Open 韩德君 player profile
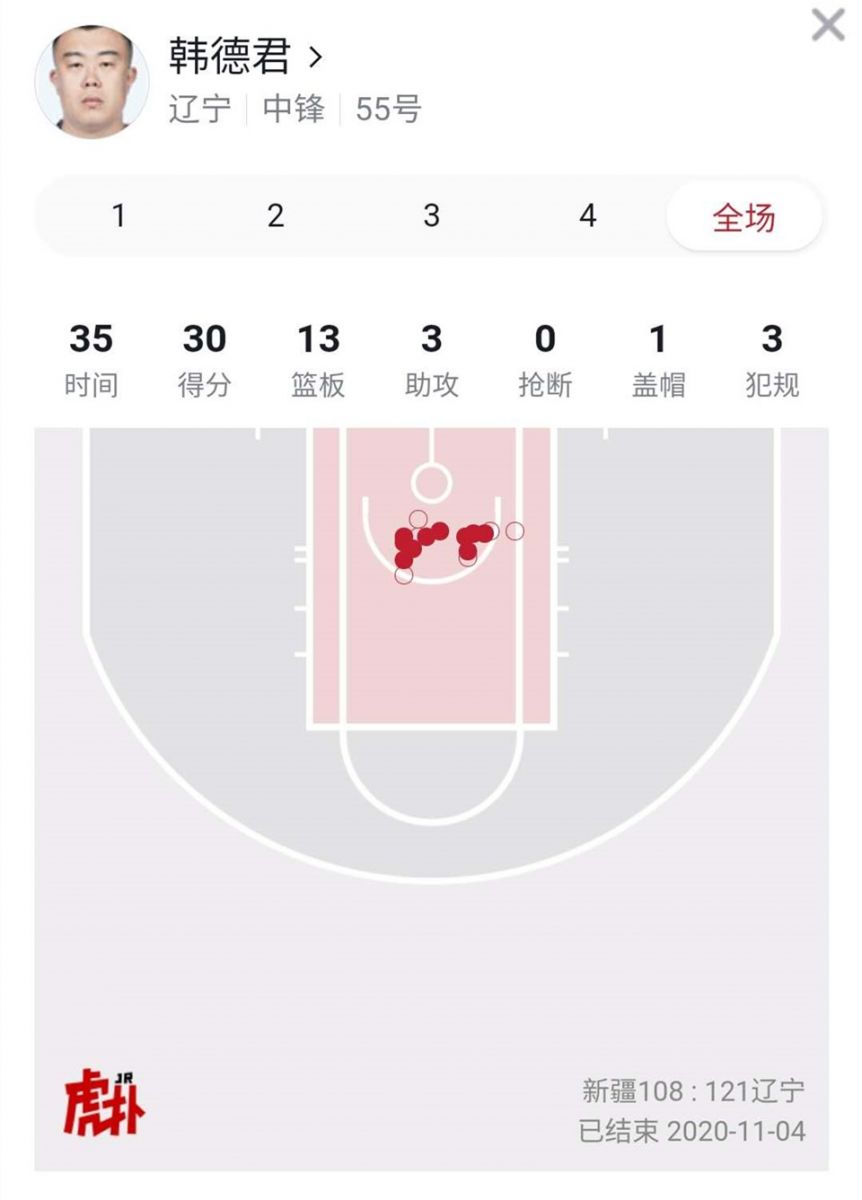The height and width of the screenshot is (1200, 862). (x=246, y=57)
